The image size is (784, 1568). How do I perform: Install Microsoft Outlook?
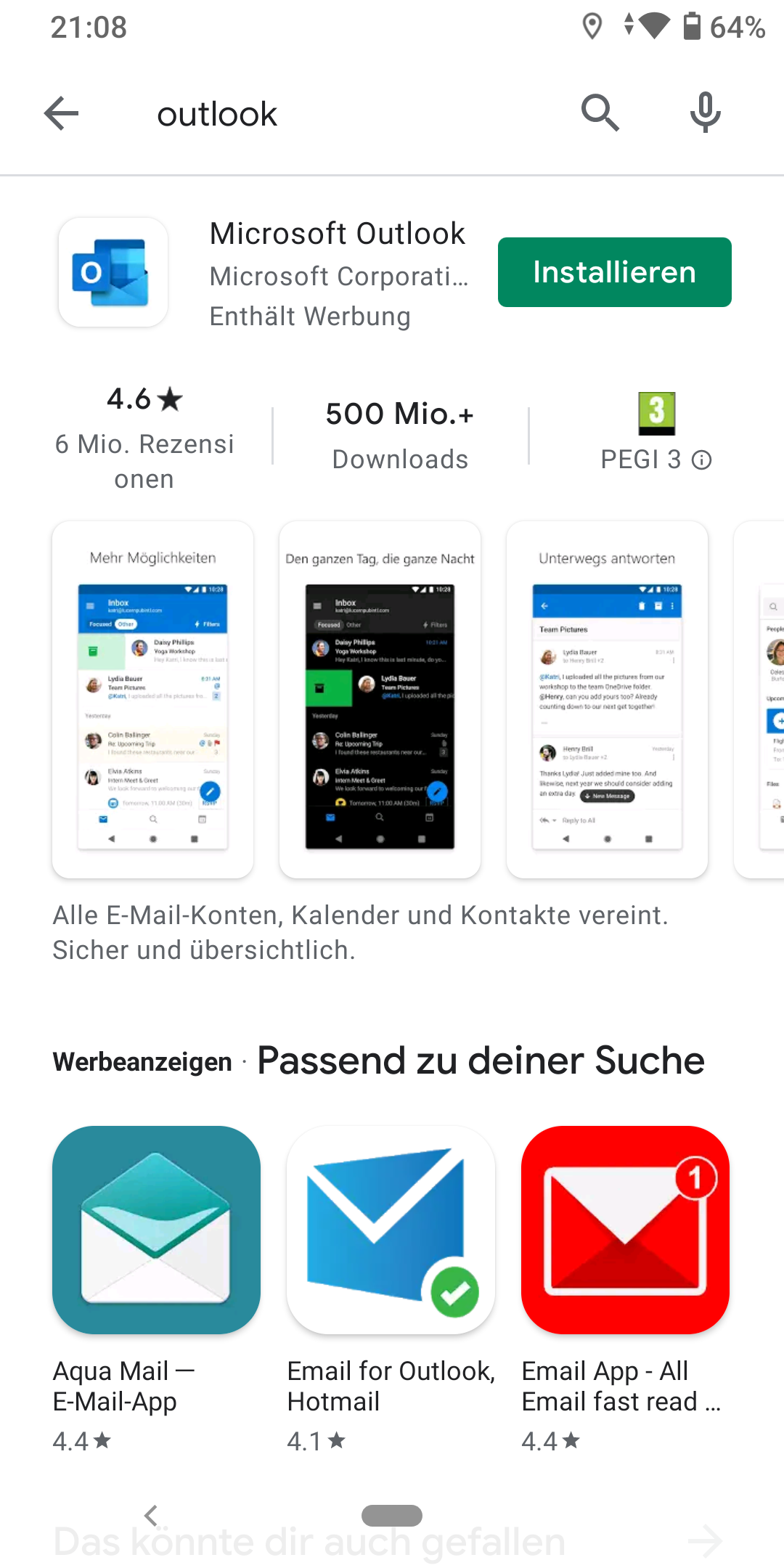614,272
